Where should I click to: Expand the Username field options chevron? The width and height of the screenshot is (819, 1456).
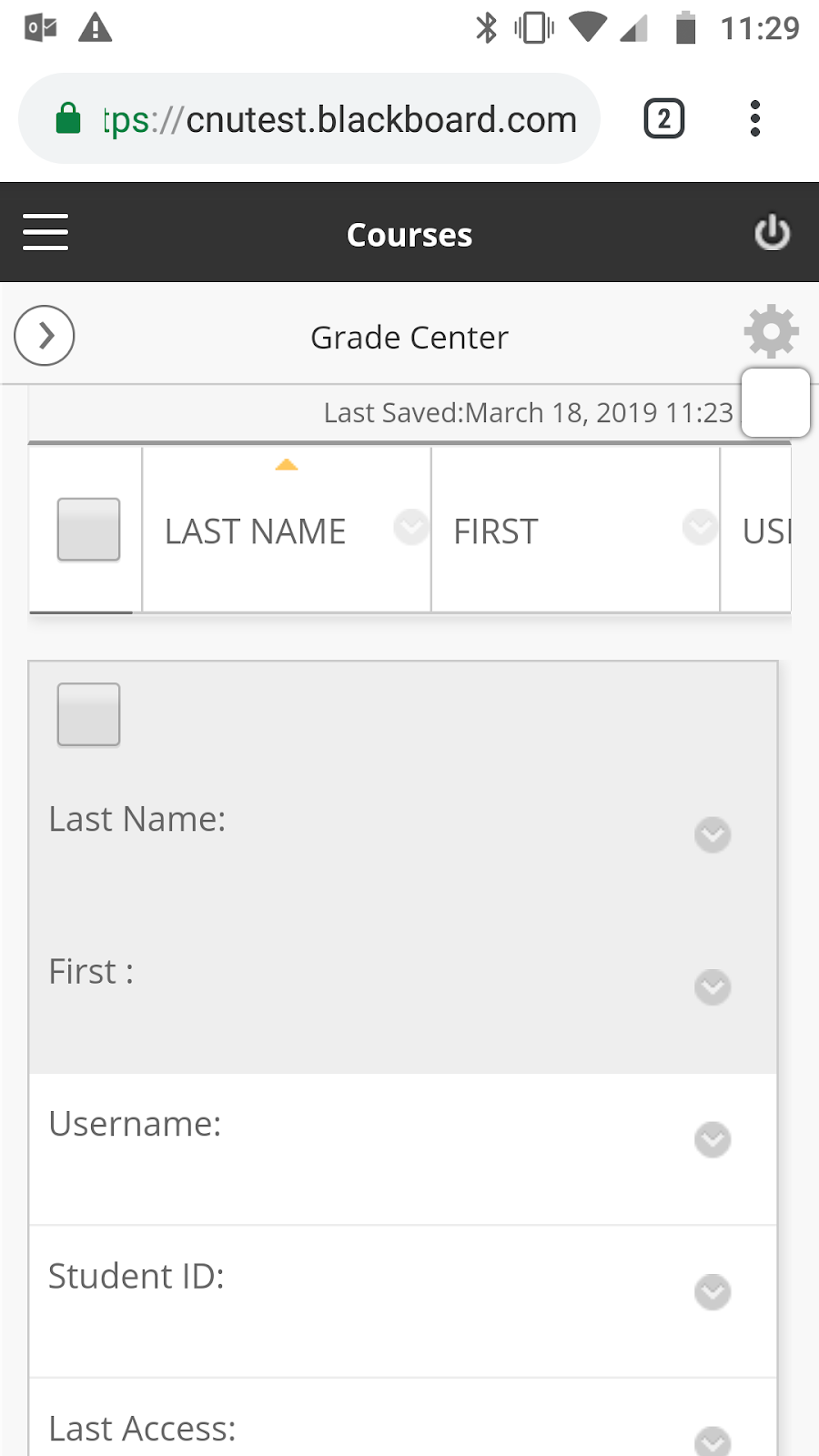point(713,1140)
